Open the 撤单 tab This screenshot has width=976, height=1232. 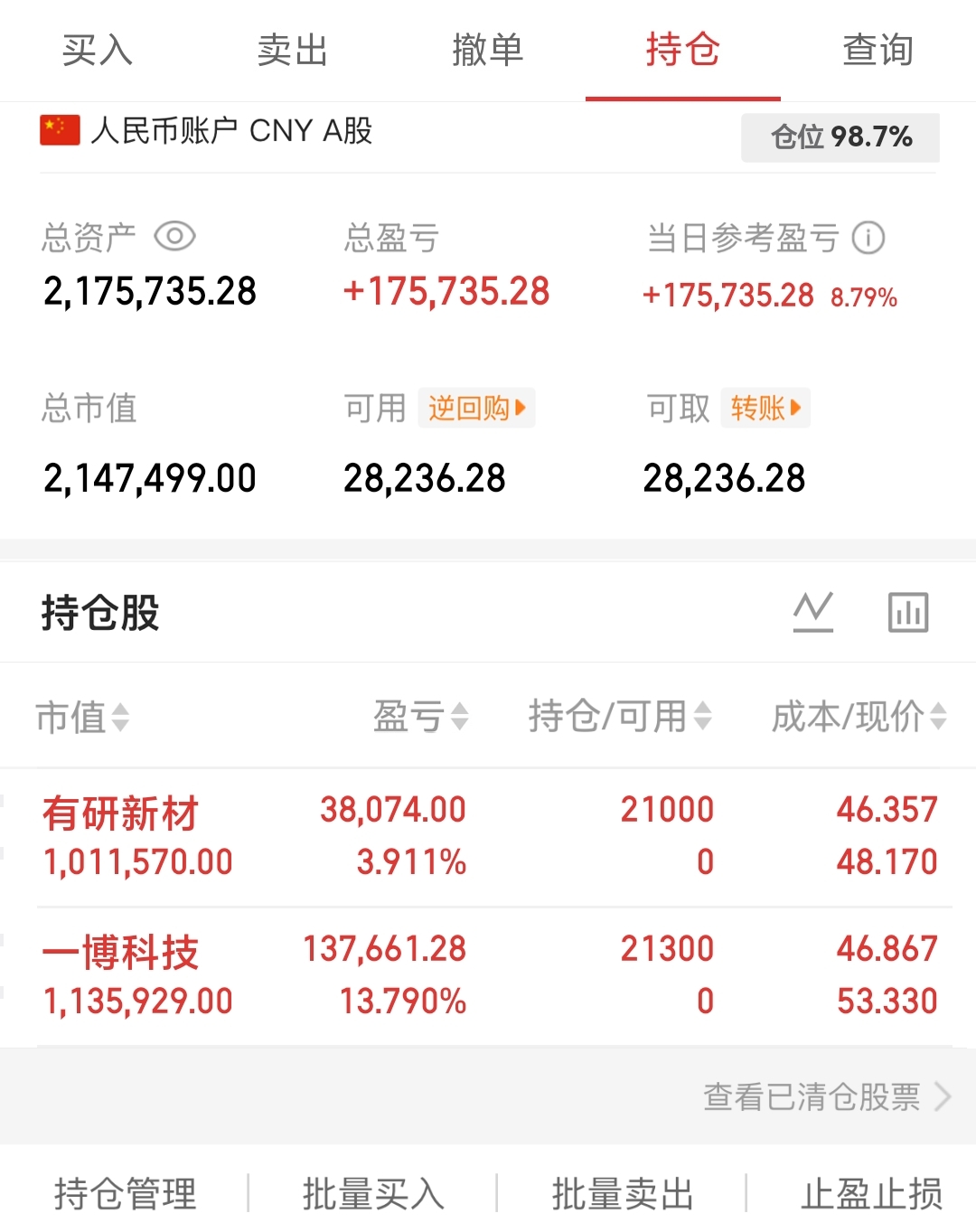tap(488, 50)
